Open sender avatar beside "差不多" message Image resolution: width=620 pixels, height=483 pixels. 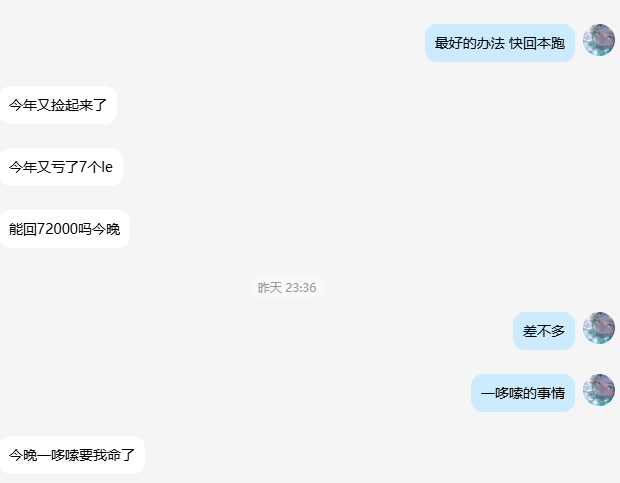tap(598, 329)
